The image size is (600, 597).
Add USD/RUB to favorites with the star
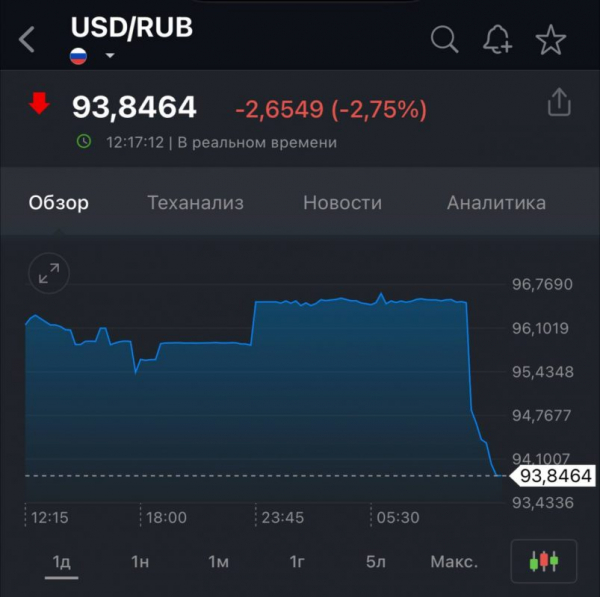point(550,40)
